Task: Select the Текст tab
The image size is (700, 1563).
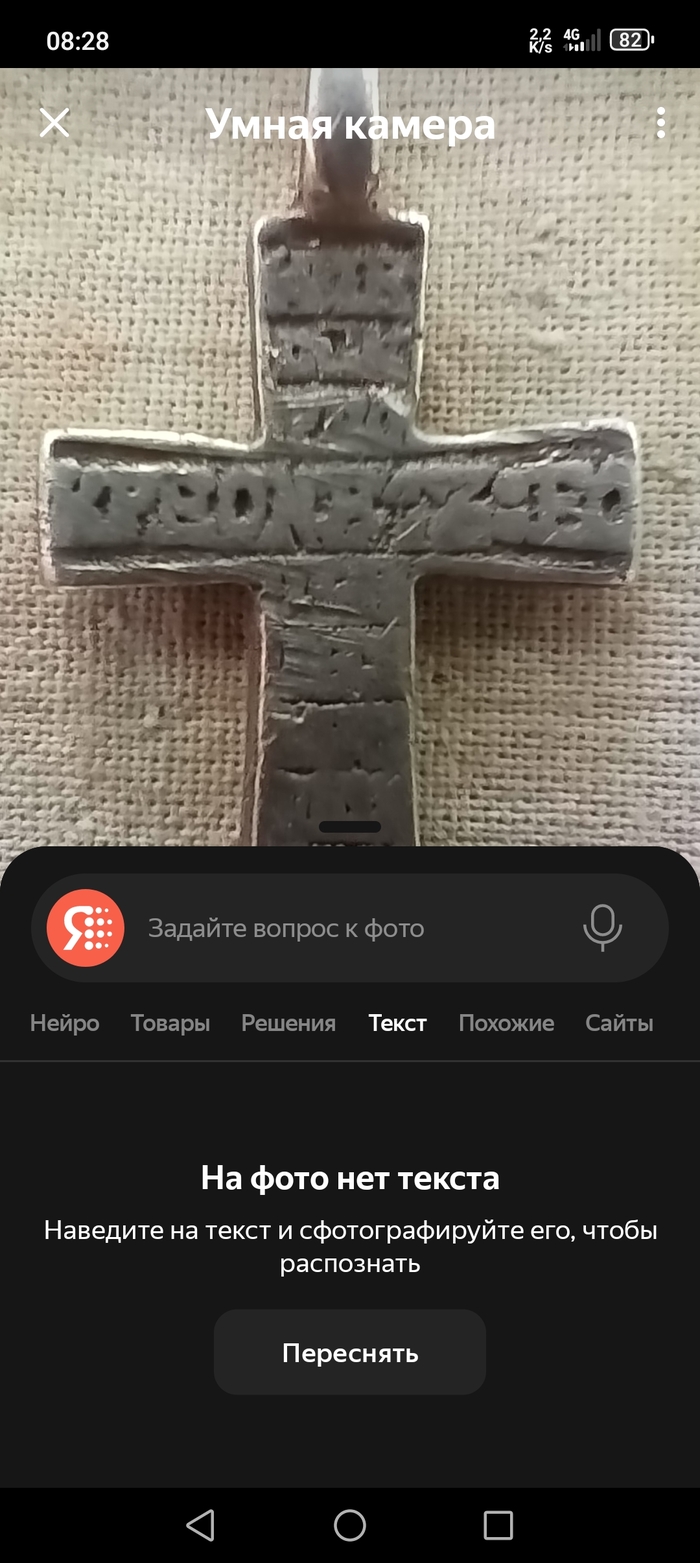Action: click(x=397, y=1023)
